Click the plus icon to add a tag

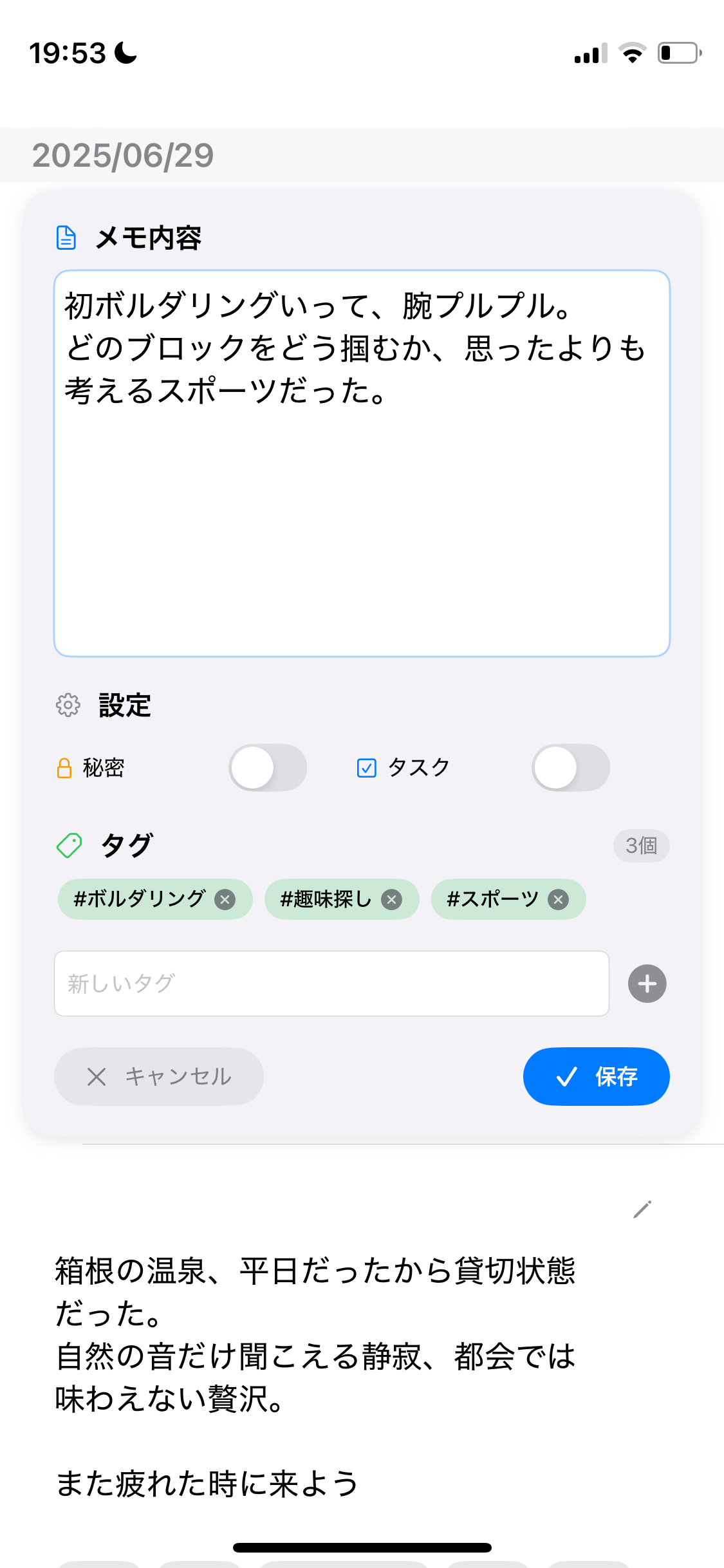(646, 983)
